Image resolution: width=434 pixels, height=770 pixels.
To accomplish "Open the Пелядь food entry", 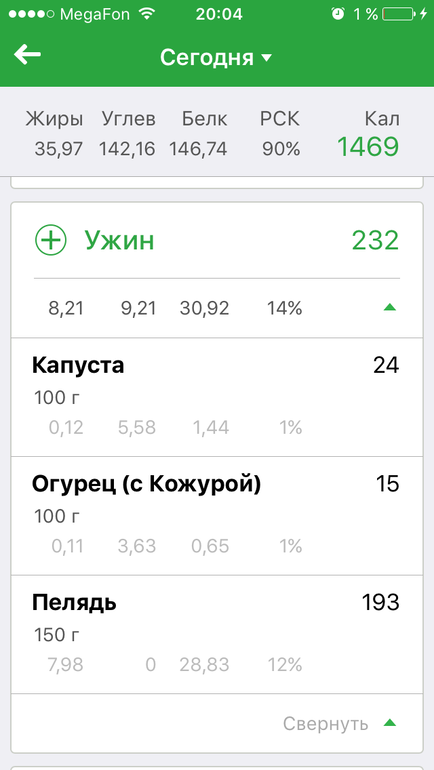I will click(x=217, y=634).
